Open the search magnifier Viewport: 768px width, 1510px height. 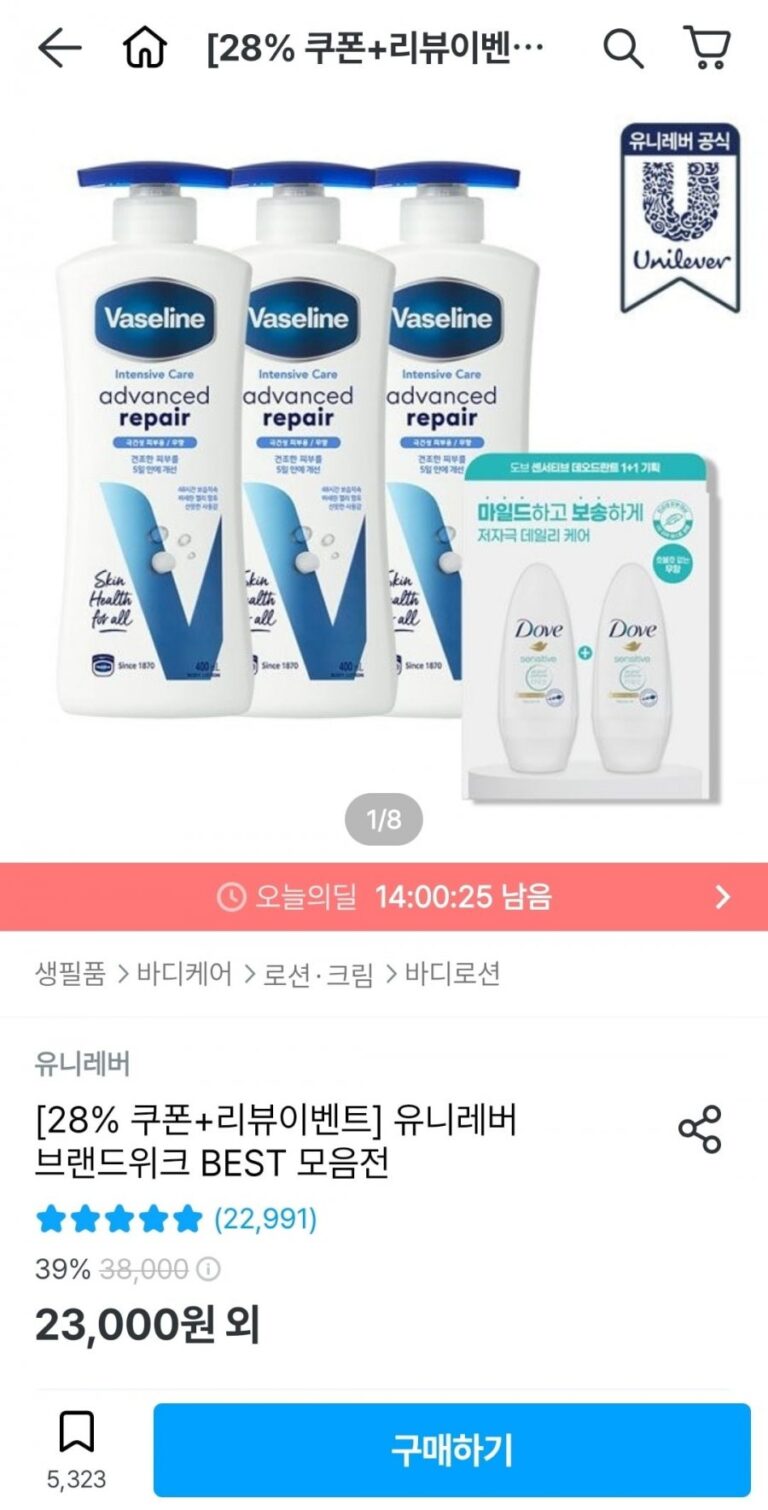click(623, 48)
